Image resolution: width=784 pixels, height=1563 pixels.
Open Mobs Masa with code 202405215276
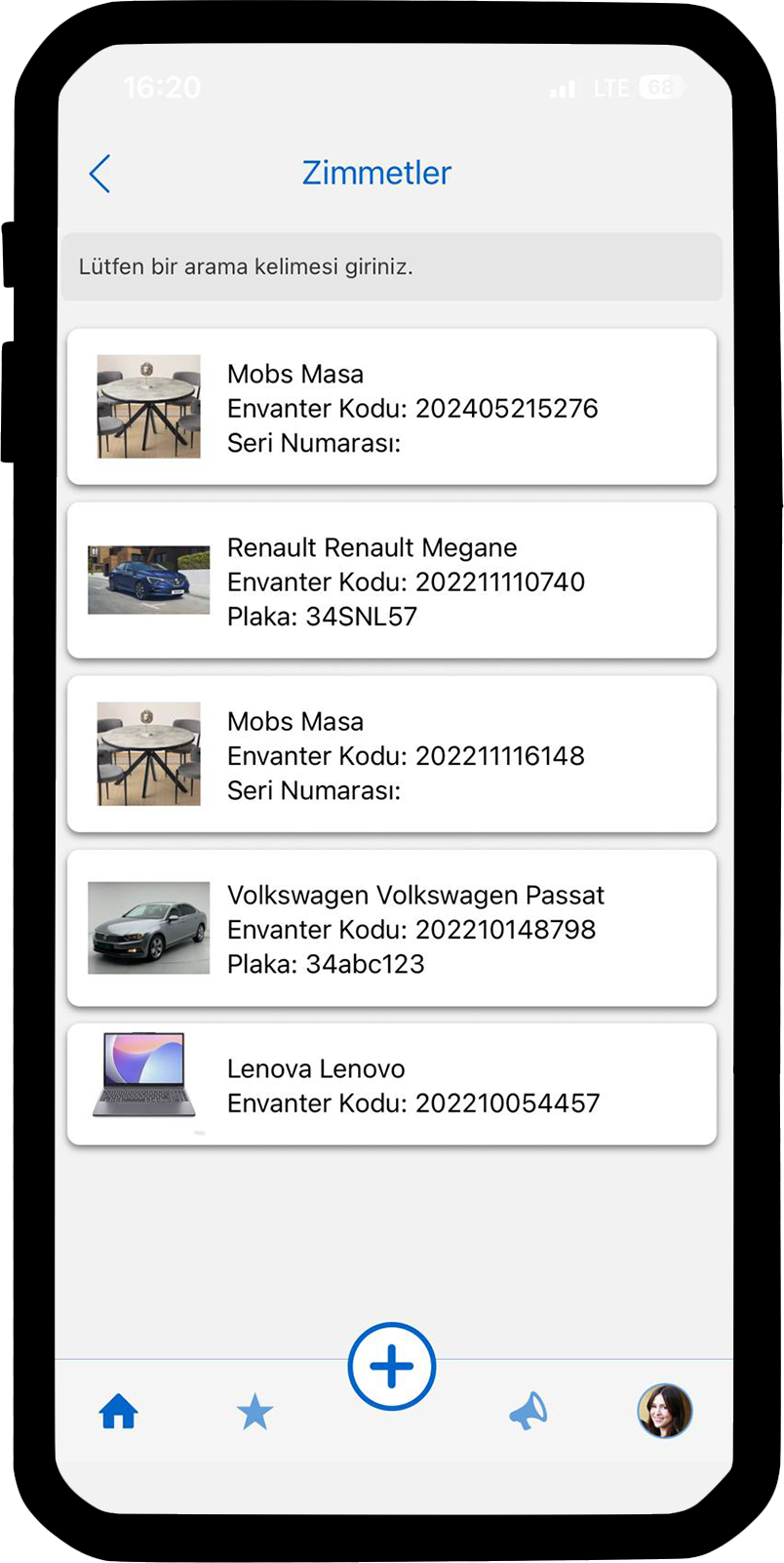(x=391, y=407)
